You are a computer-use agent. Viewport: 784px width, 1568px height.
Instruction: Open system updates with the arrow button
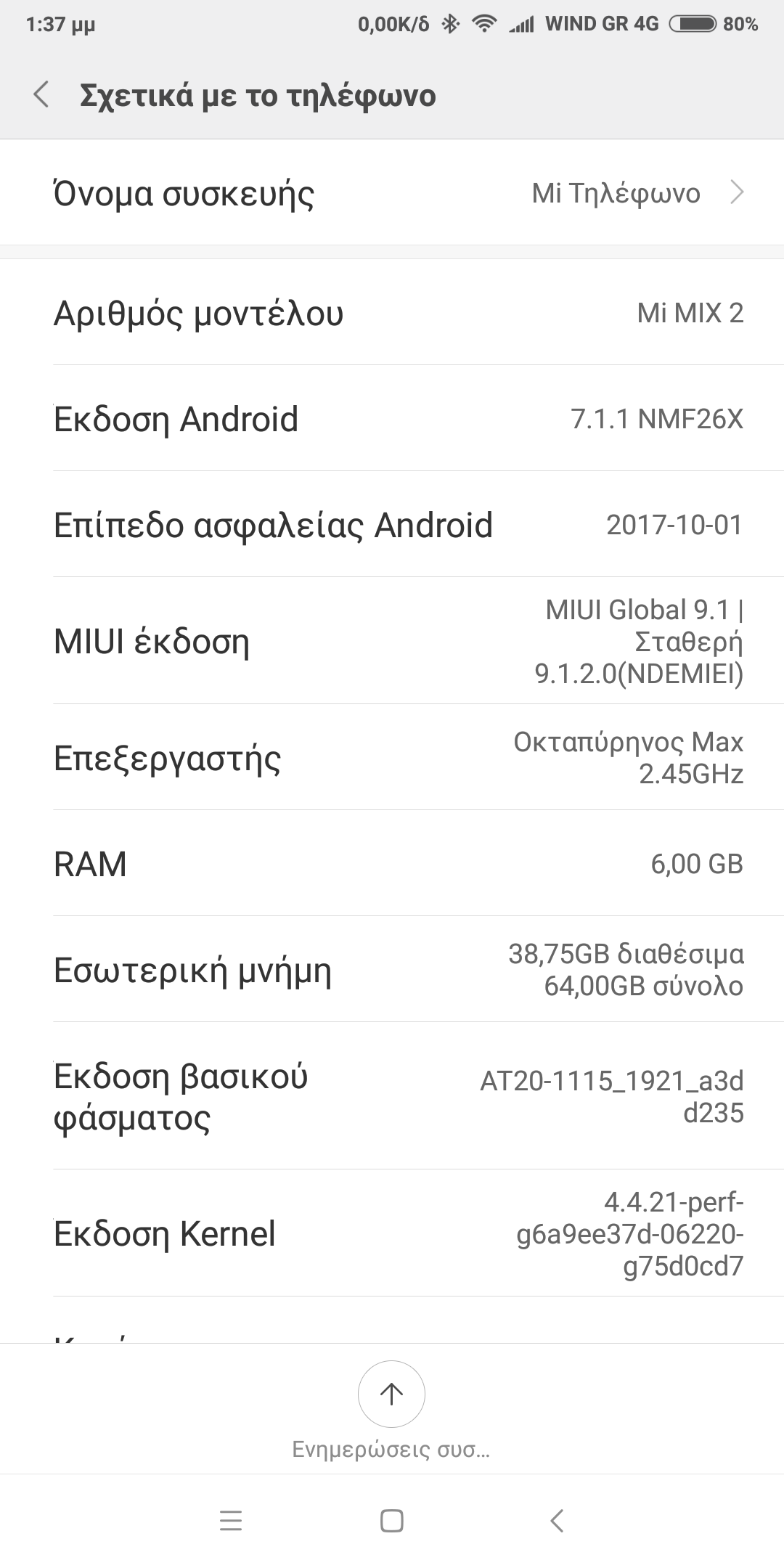click(x=391, y=1394)
